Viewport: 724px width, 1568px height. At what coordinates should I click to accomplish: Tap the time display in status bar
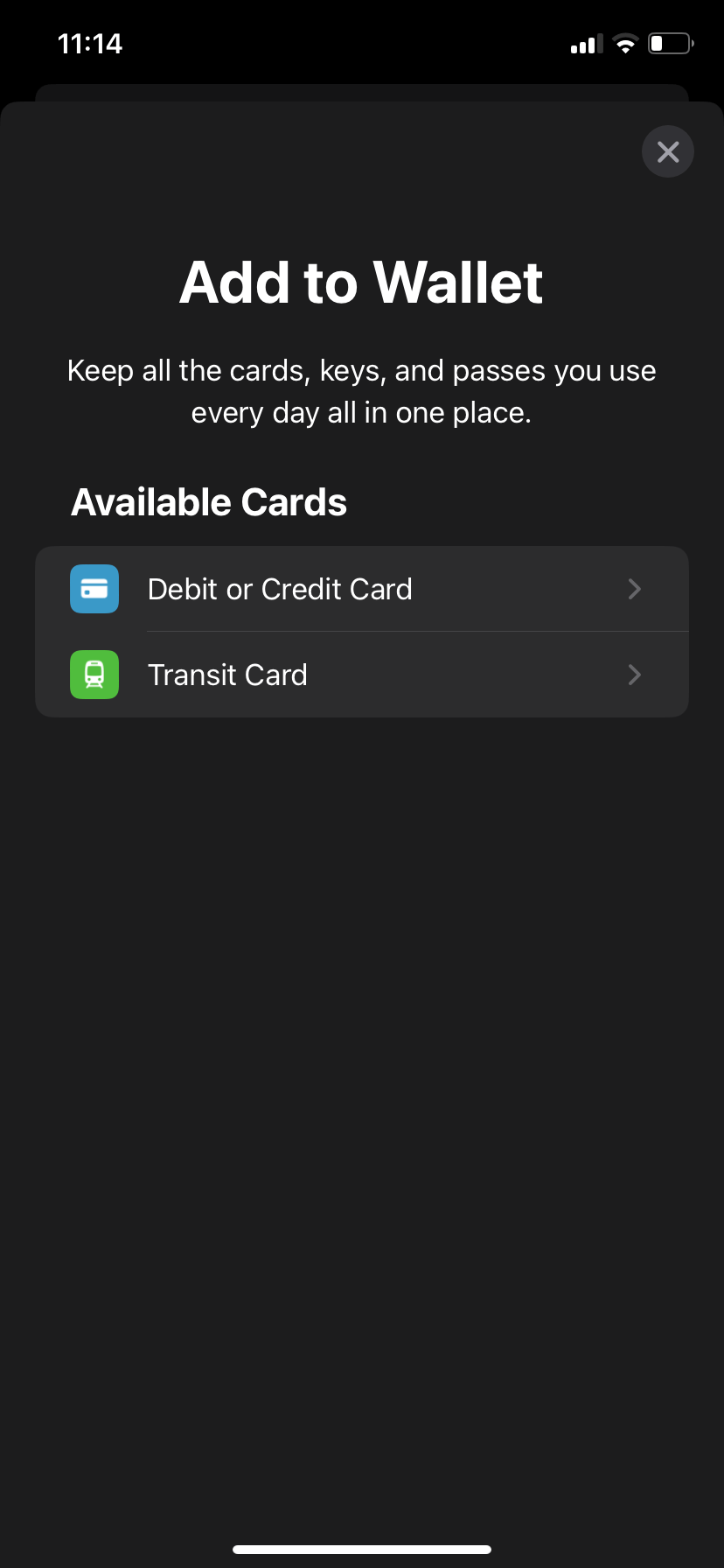tap(90, 43)
